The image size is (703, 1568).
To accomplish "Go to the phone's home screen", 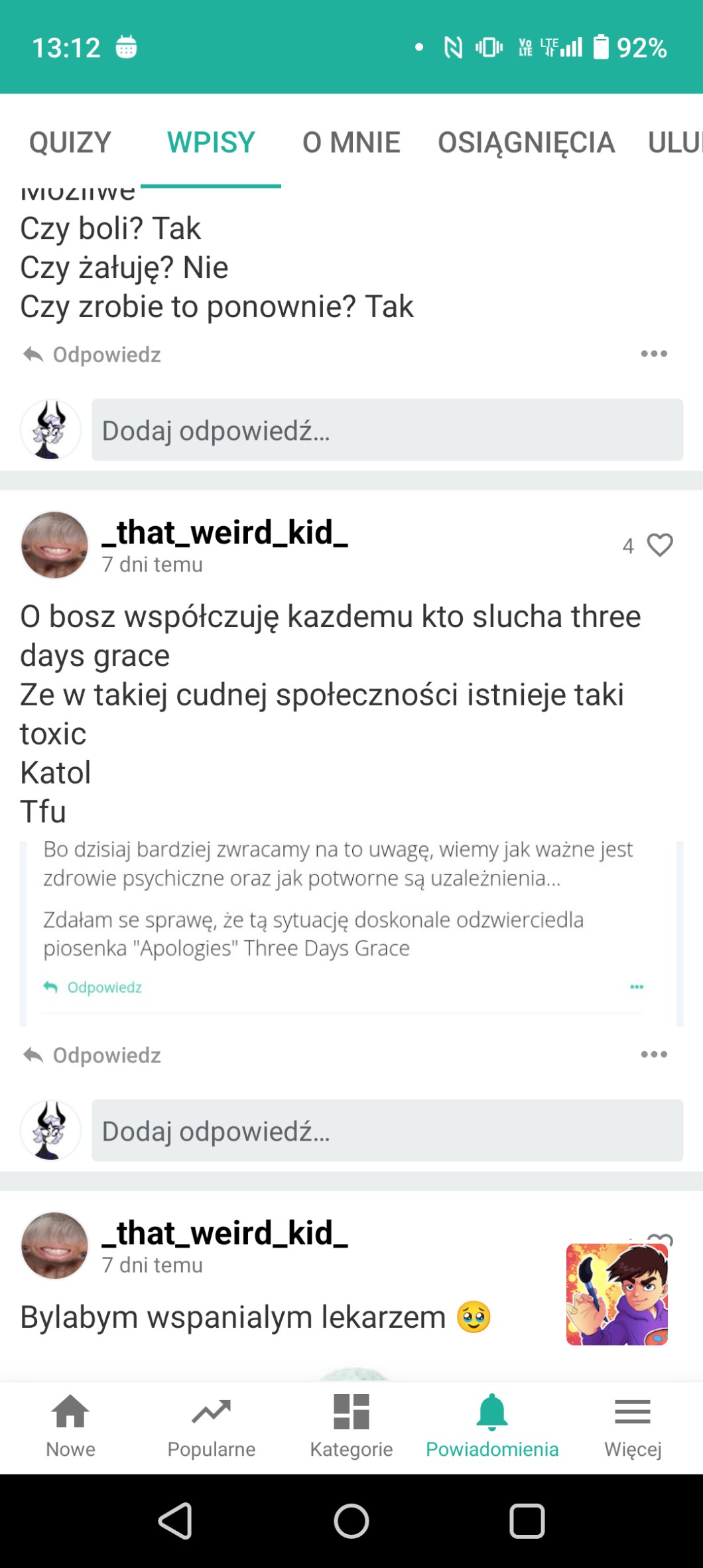I will 351,1521.
